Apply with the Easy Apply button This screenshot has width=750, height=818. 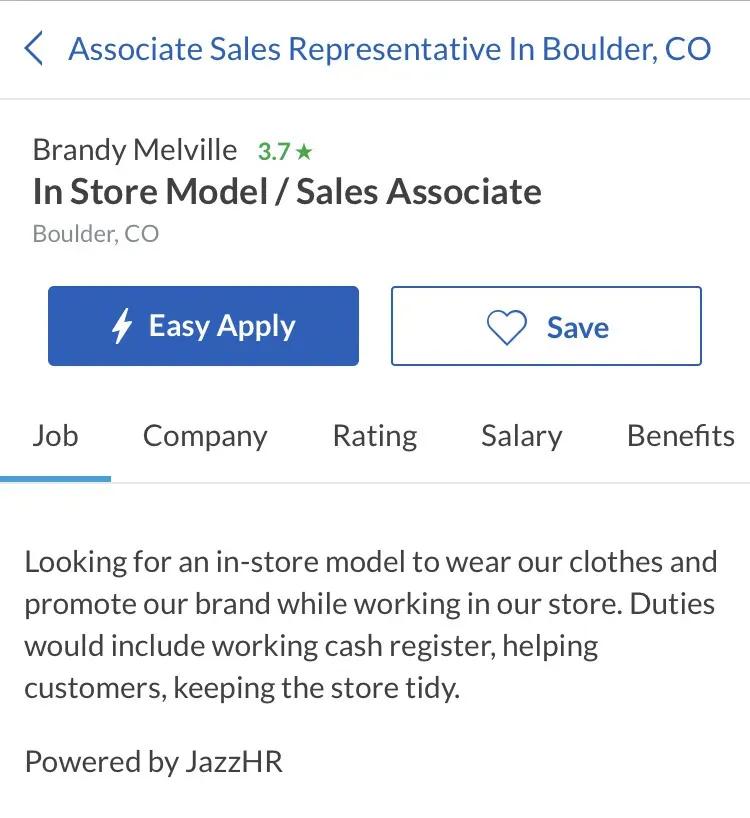(x=203, y=326)
